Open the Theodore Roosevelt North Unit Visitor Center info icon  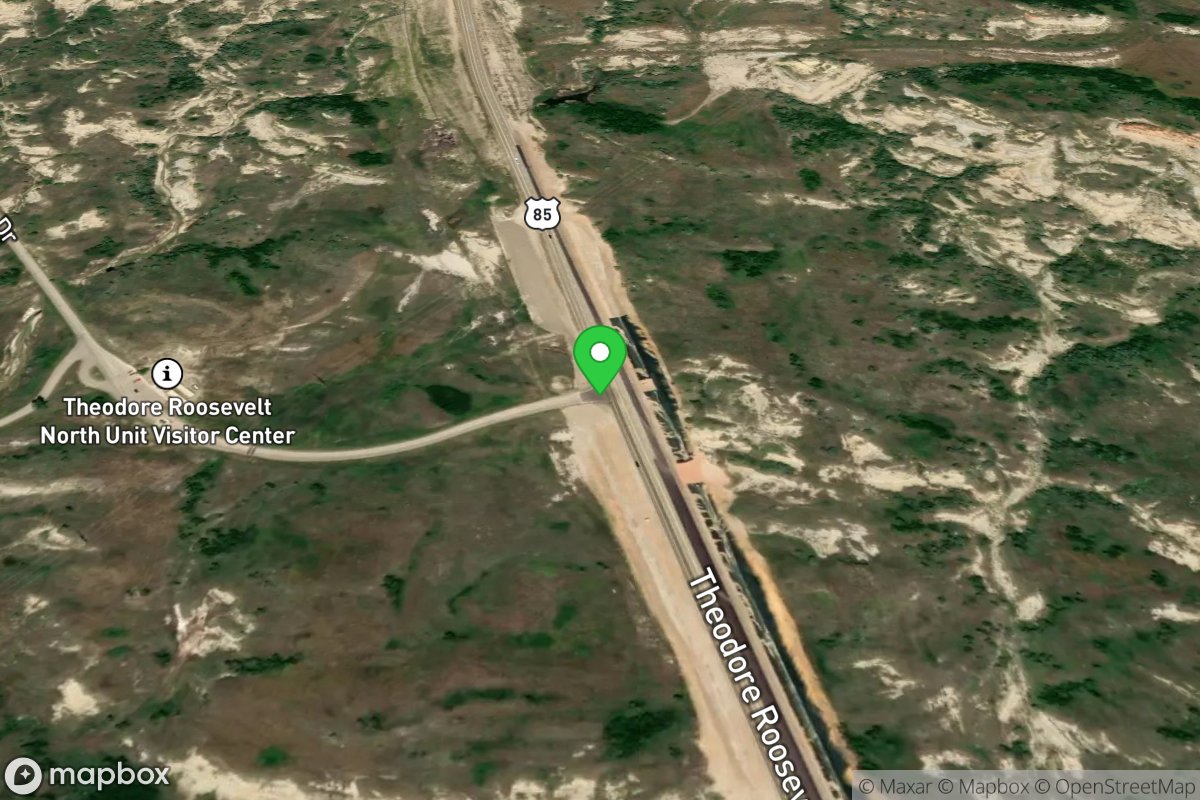pyautogui.click(x=168, y=375)
